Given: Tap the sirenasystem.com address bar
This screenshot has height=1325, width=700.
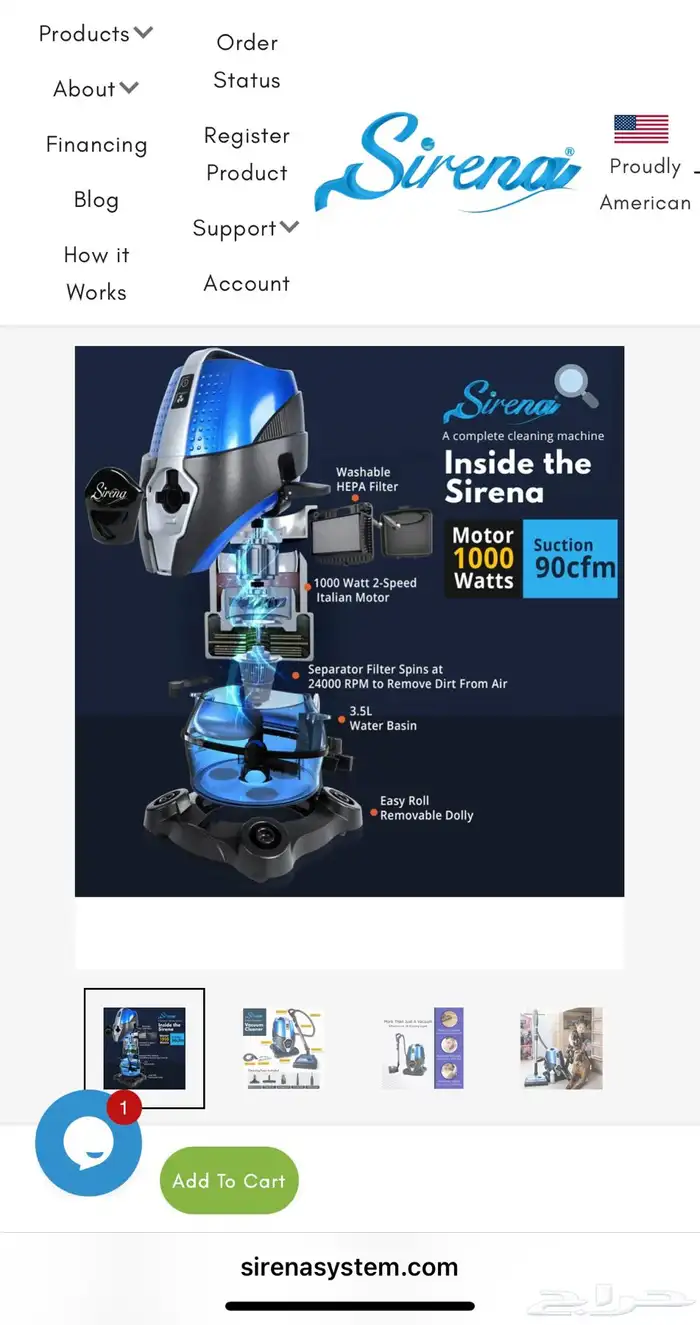Looking at the screenshot, I should pos(349,1267).
